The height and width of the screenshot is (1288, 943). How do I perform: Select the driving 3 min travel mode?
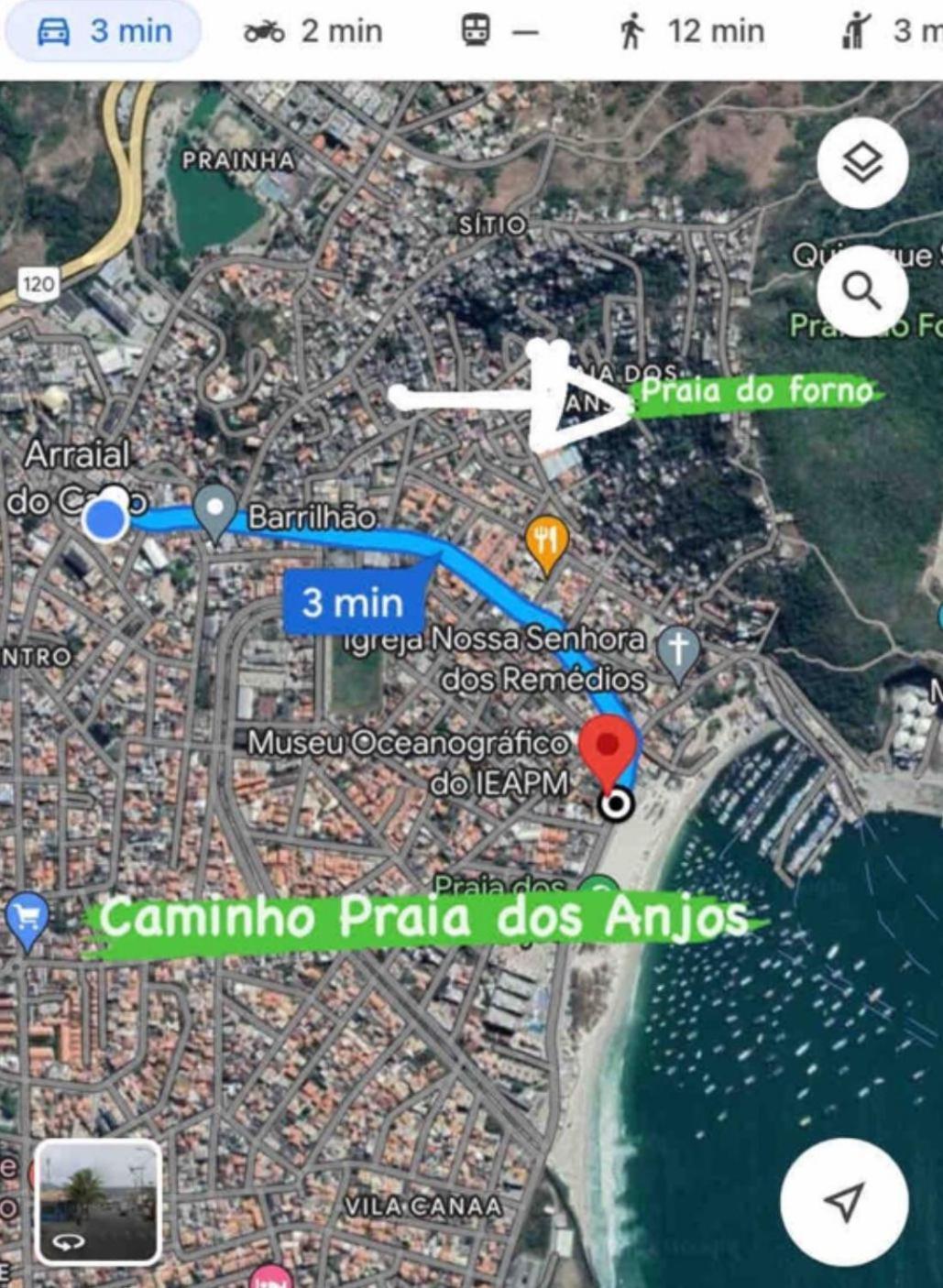(x=104, y=32)
